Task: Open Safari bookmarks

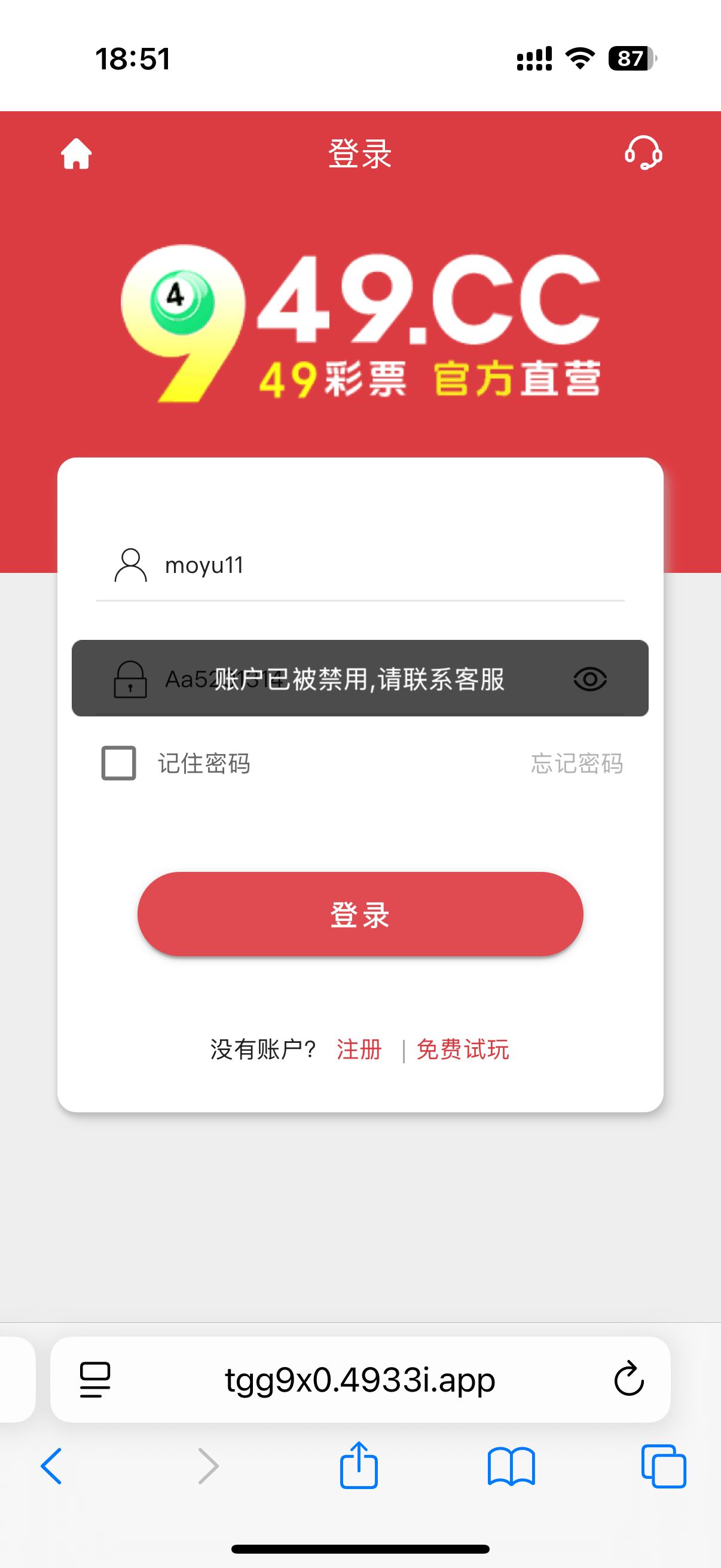Action: [511, 1466]
